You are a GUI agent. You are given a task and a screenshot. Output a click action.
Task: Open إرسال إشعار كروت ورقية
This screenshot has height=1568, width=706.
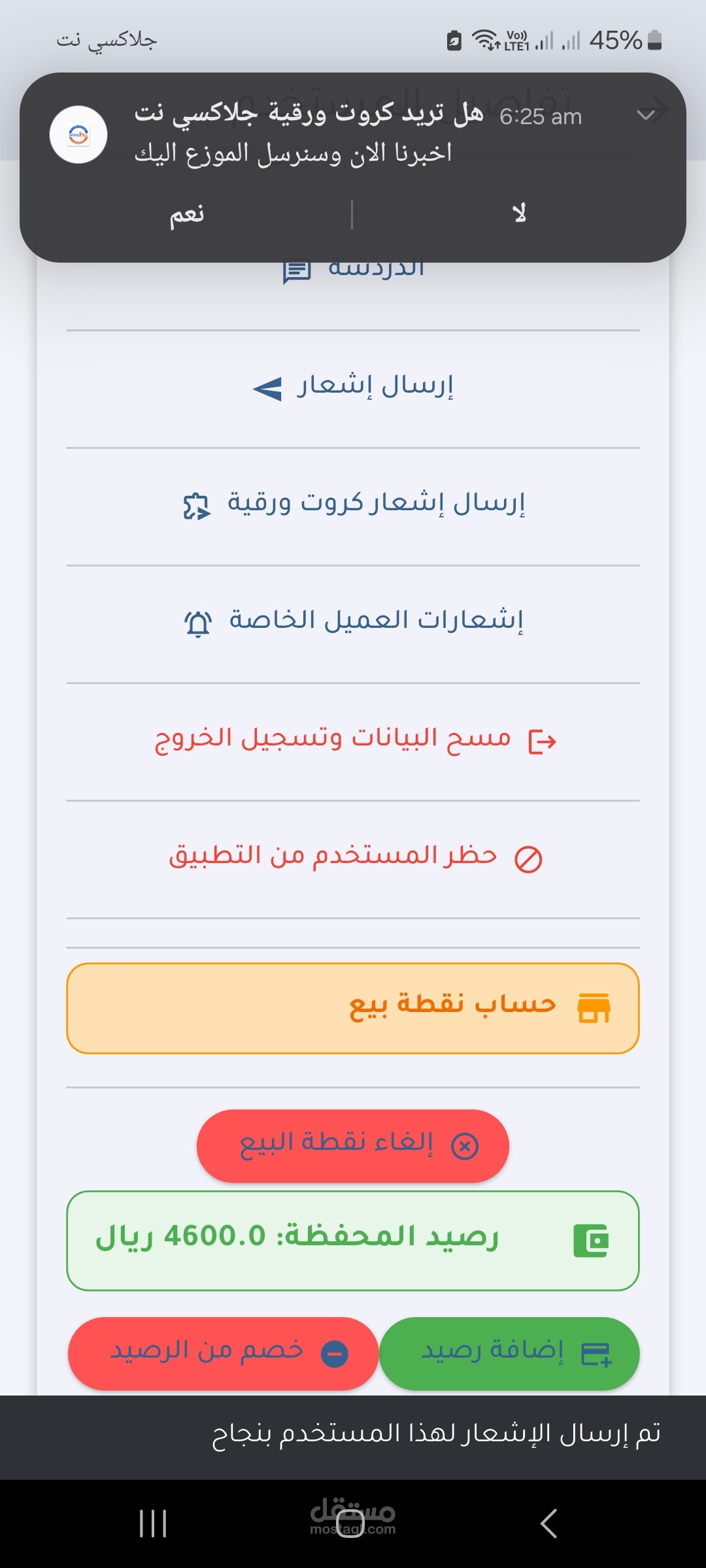(x=353, y=506)
